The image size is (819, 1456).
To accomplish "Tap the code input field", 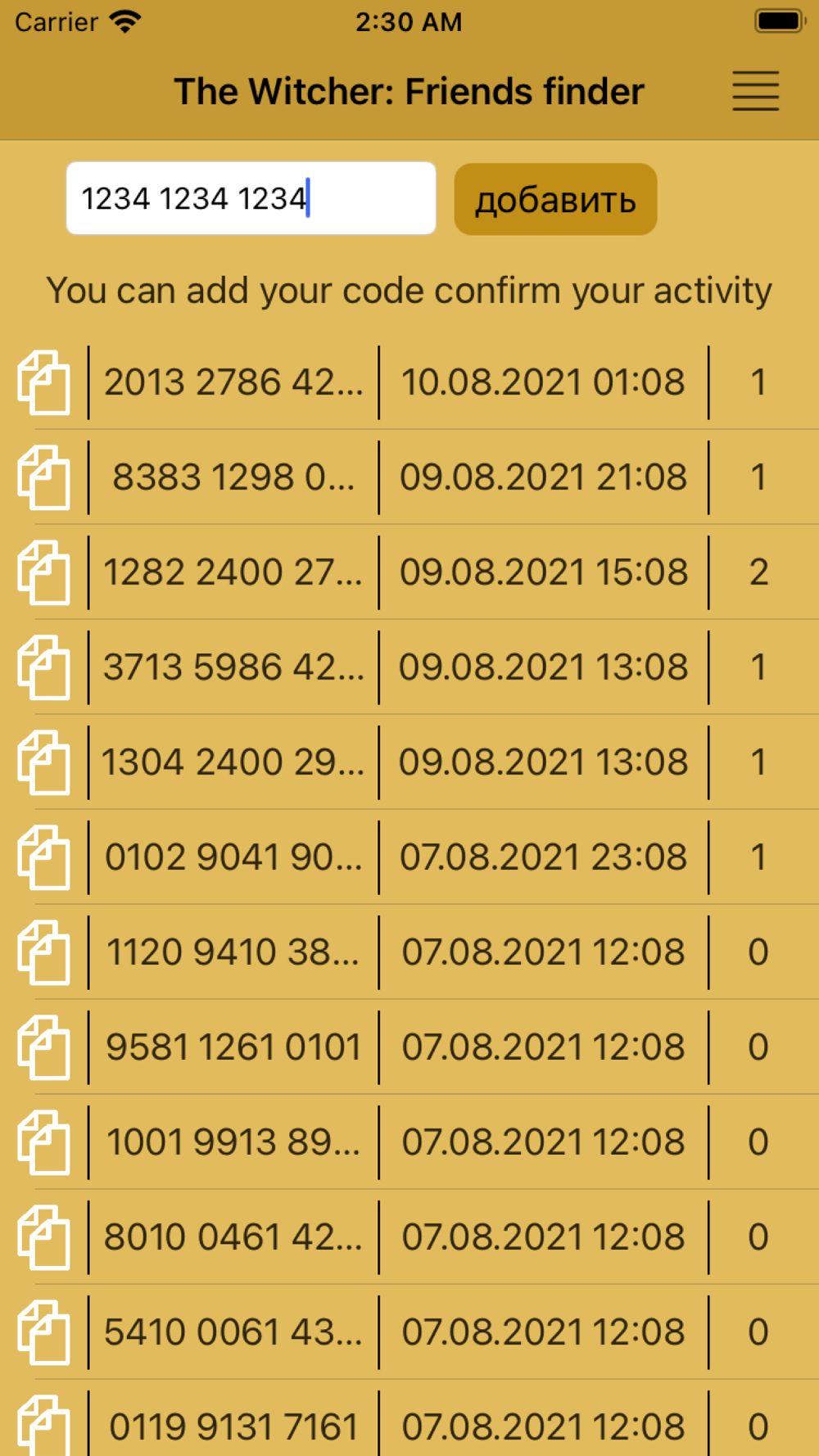I will 251,198.
